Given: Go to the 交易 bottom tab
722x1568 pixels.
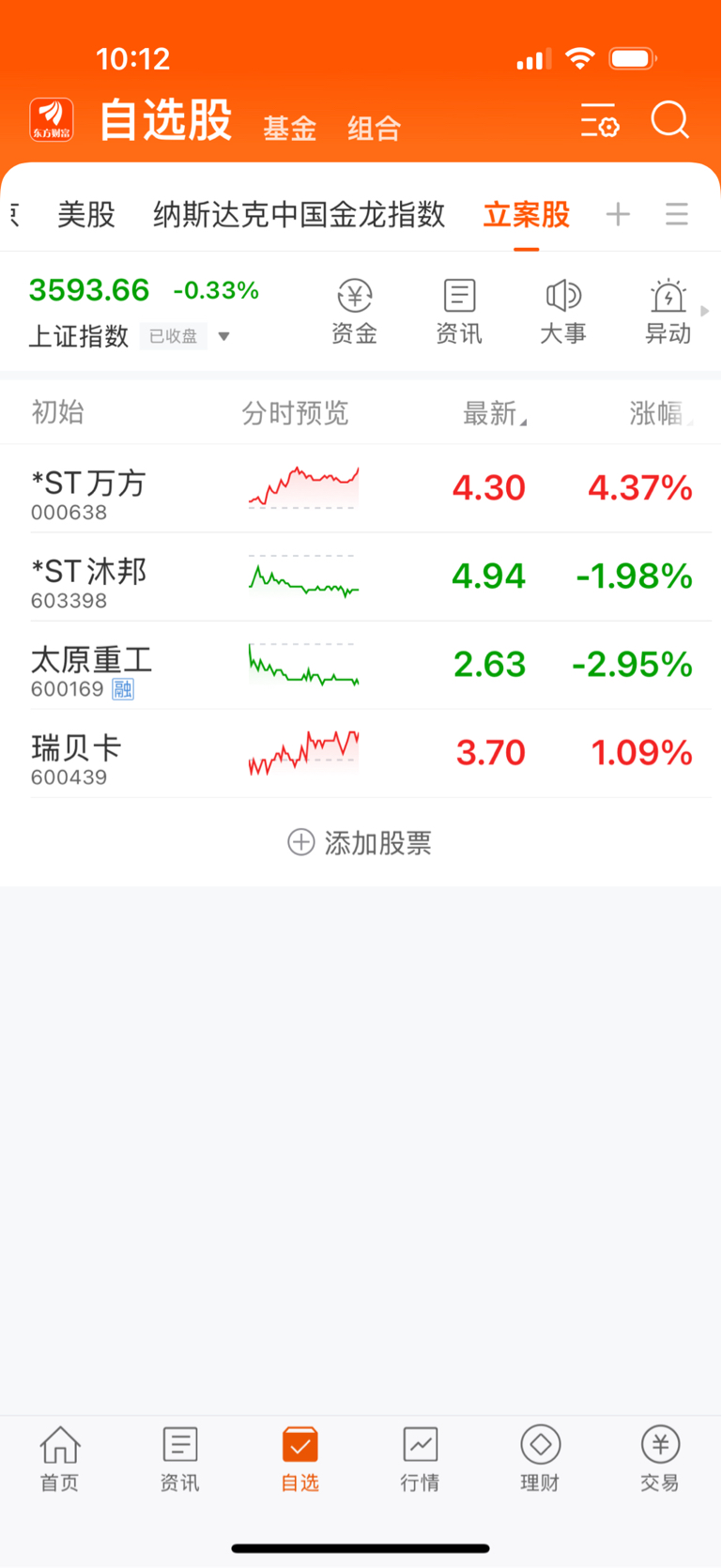Looking at the screenshot, I should (x=660, y=1459).
